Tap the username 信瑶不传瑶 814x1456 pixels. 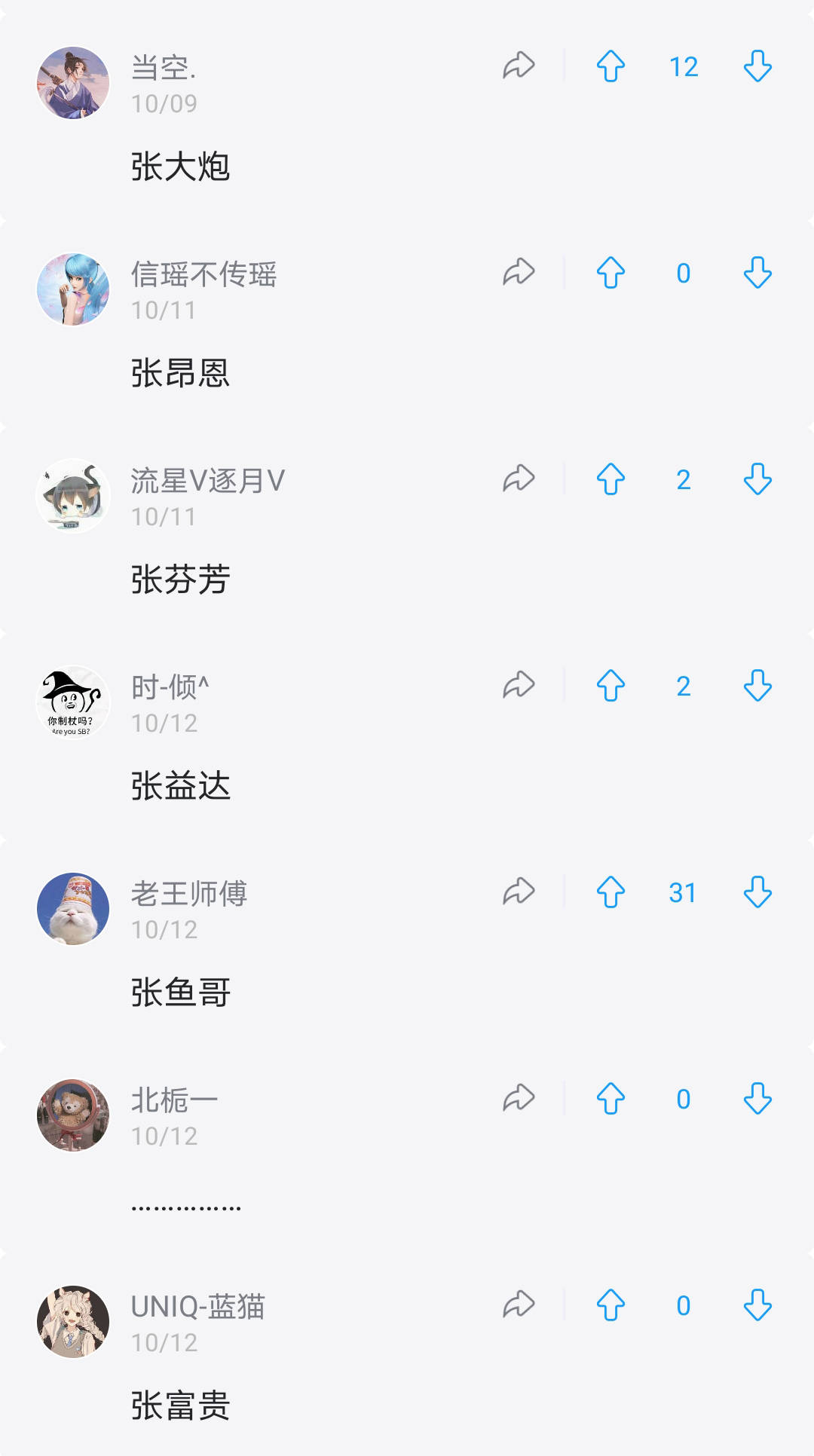203,274
